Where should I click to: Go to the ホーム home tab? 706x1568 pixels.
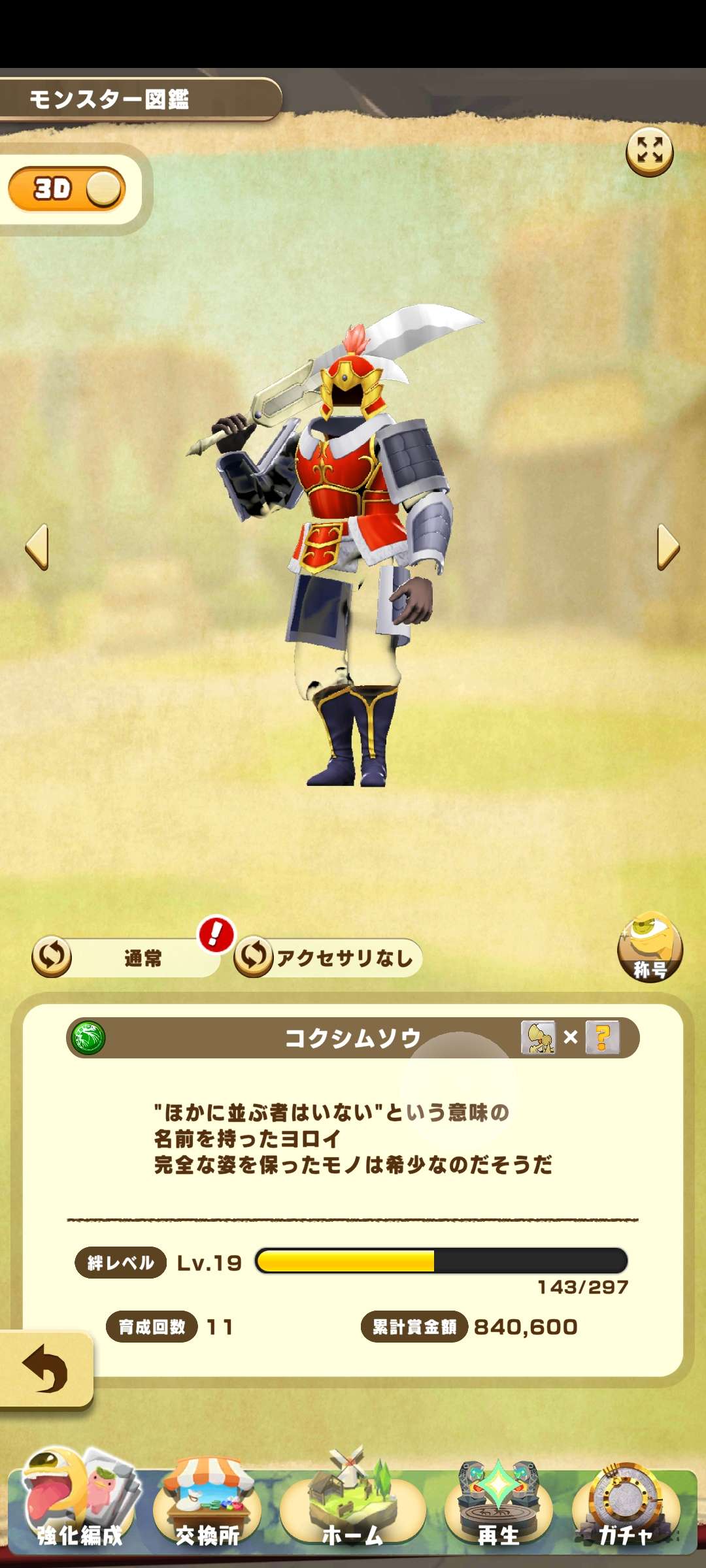352,1509
